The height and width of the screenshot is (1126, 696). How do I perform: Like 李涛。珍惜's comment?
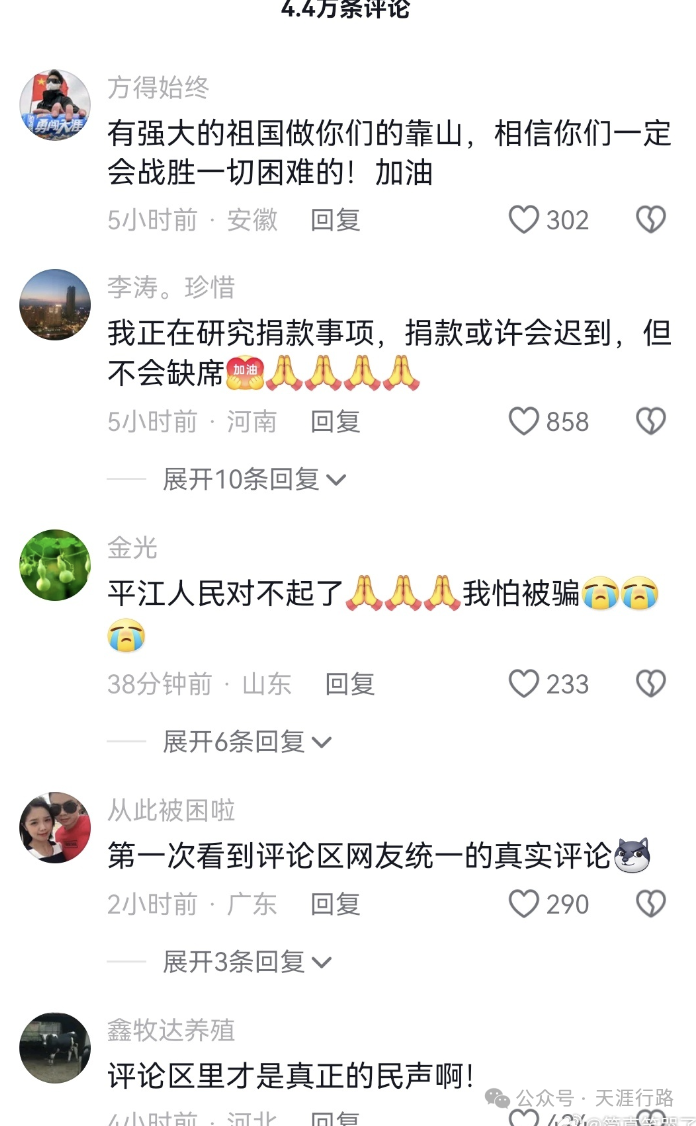tap(524, 422)
